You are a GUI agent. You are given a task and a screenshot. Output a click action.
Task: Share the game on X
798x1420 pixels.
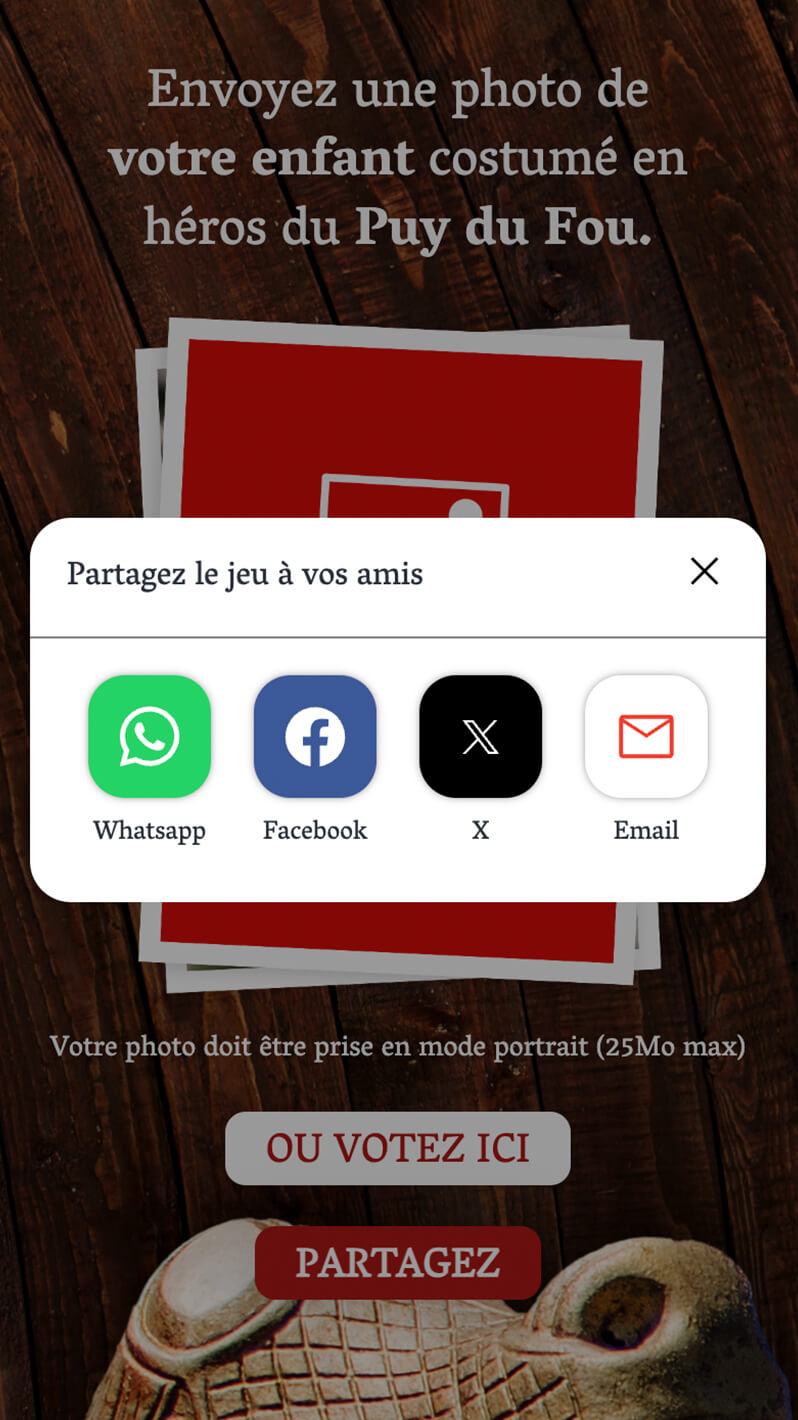[x=480, y=737]
